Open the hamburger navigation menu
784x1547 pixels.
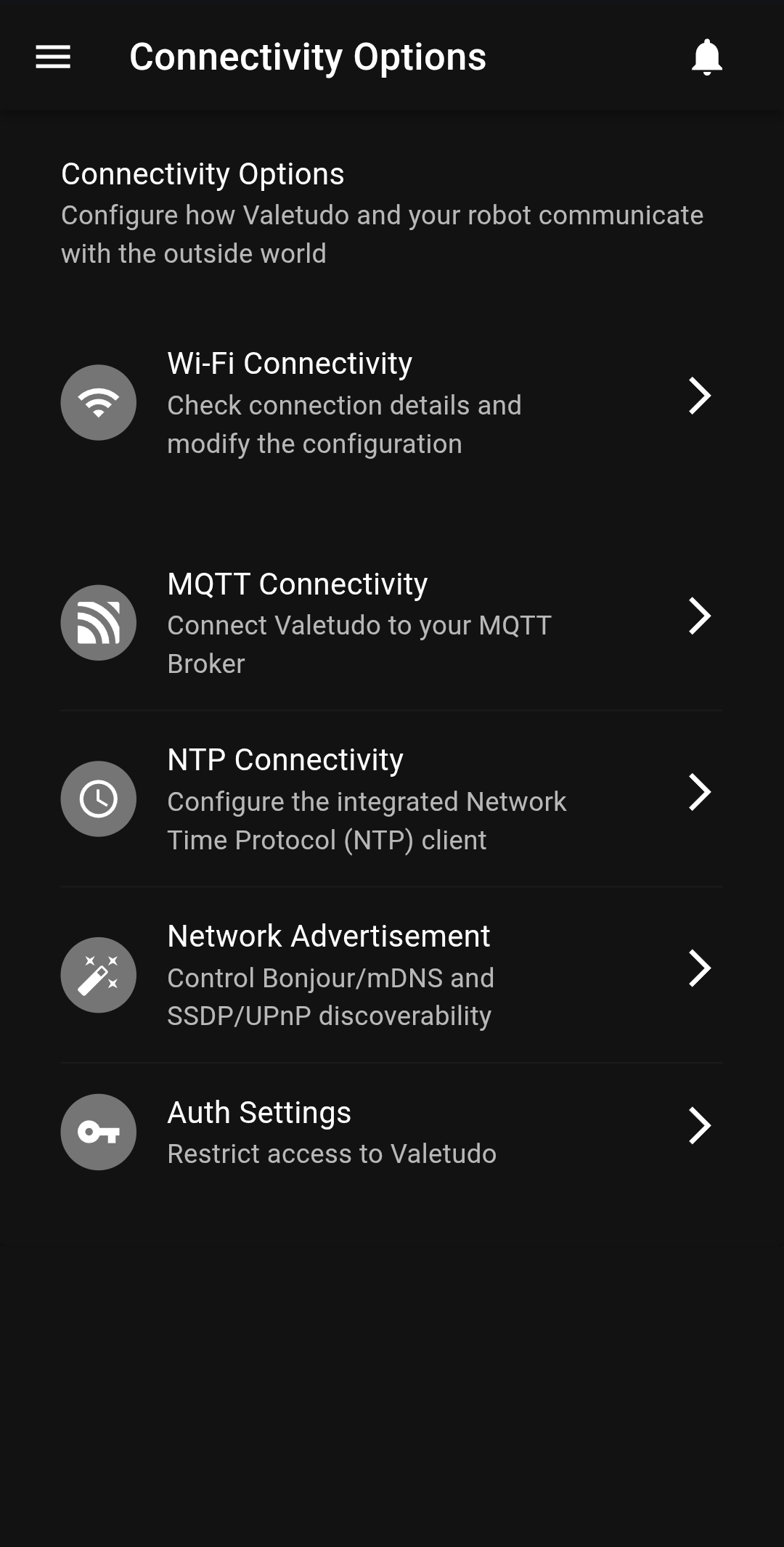click(x=53, y=57)
